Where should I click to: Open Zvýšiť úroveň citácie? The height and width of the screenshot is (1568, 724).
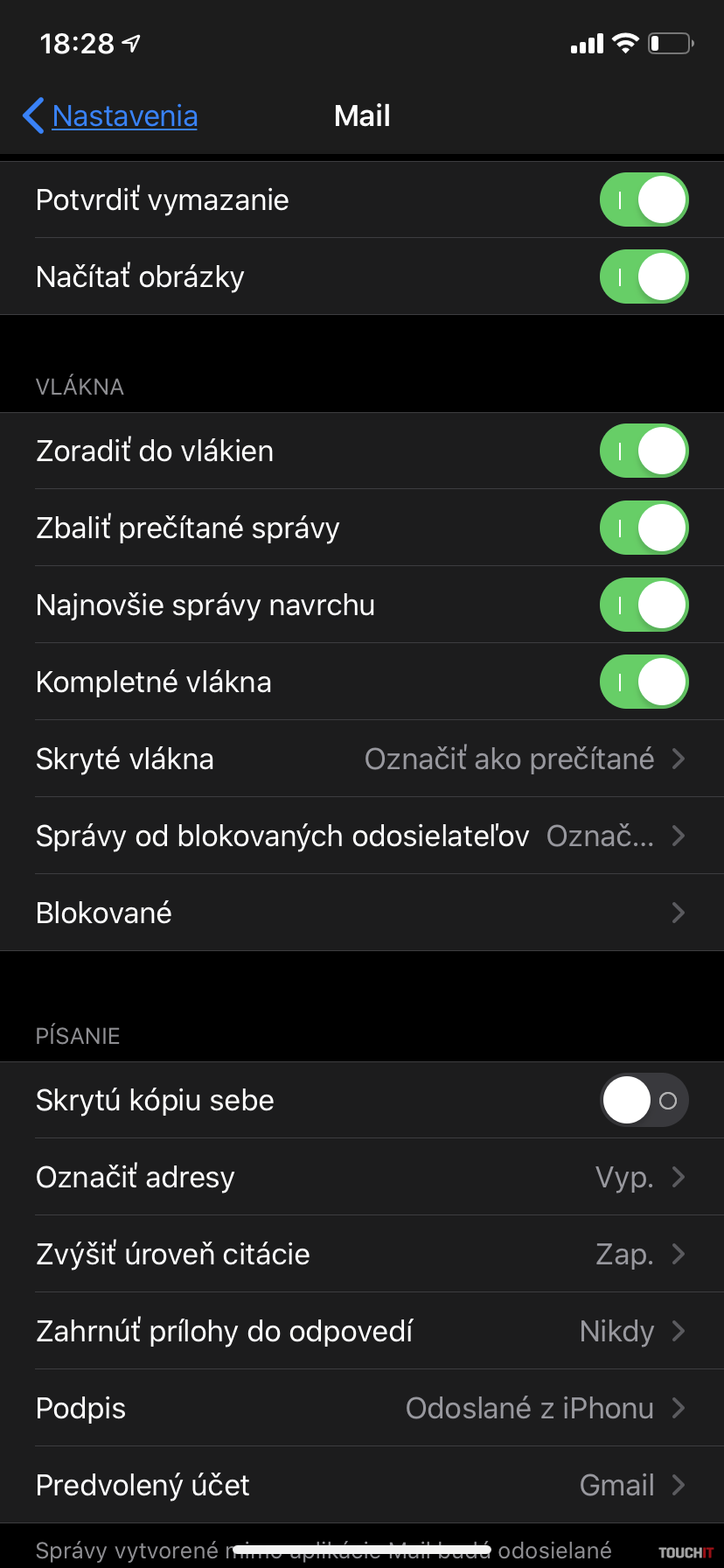click(x=362, y=1255)
